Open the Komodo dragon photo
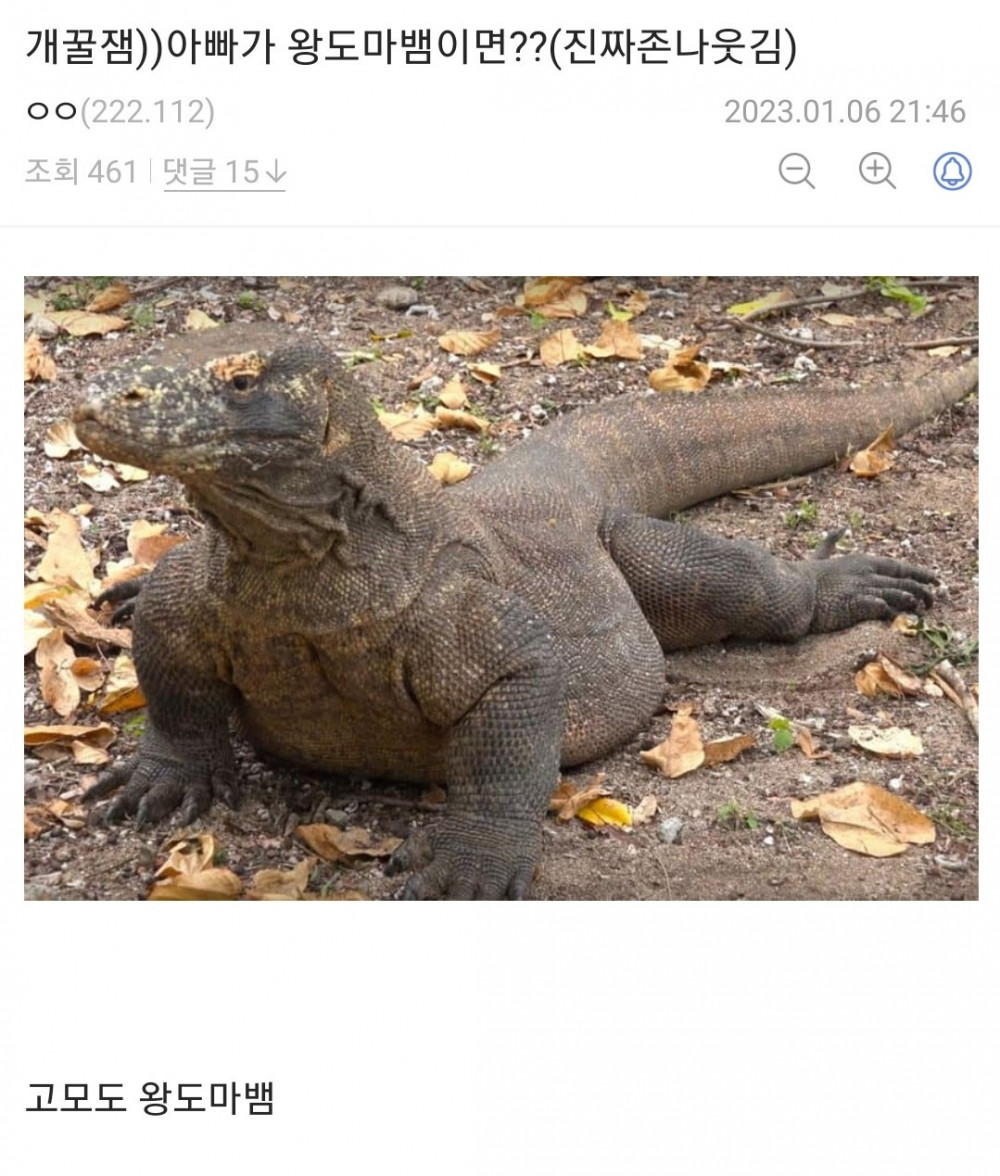The image size is (1000, 1176). pyautogui.click(x=500, y=588)
